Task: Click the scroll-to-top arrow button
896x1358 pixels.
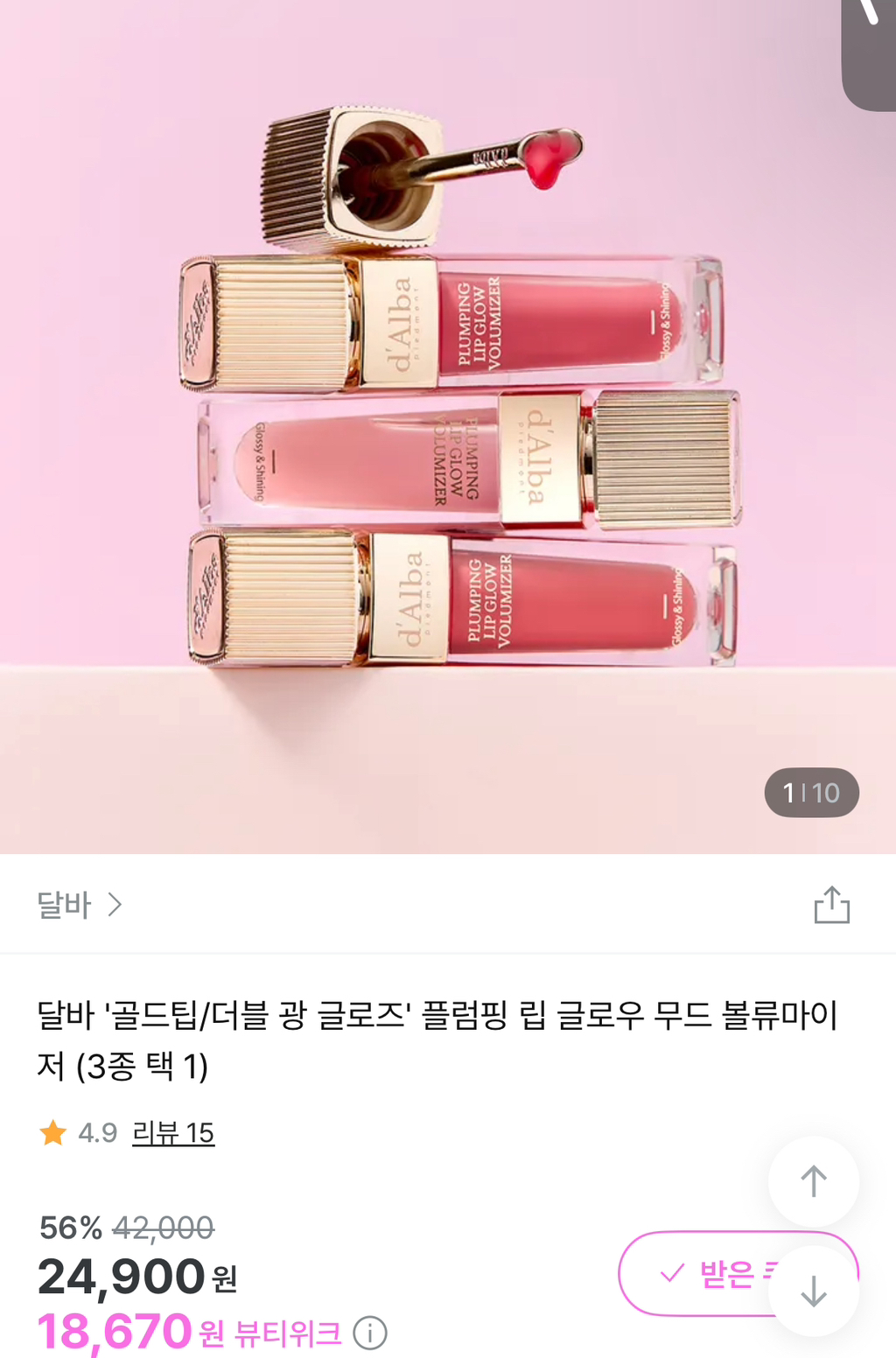Action: 815,1179
